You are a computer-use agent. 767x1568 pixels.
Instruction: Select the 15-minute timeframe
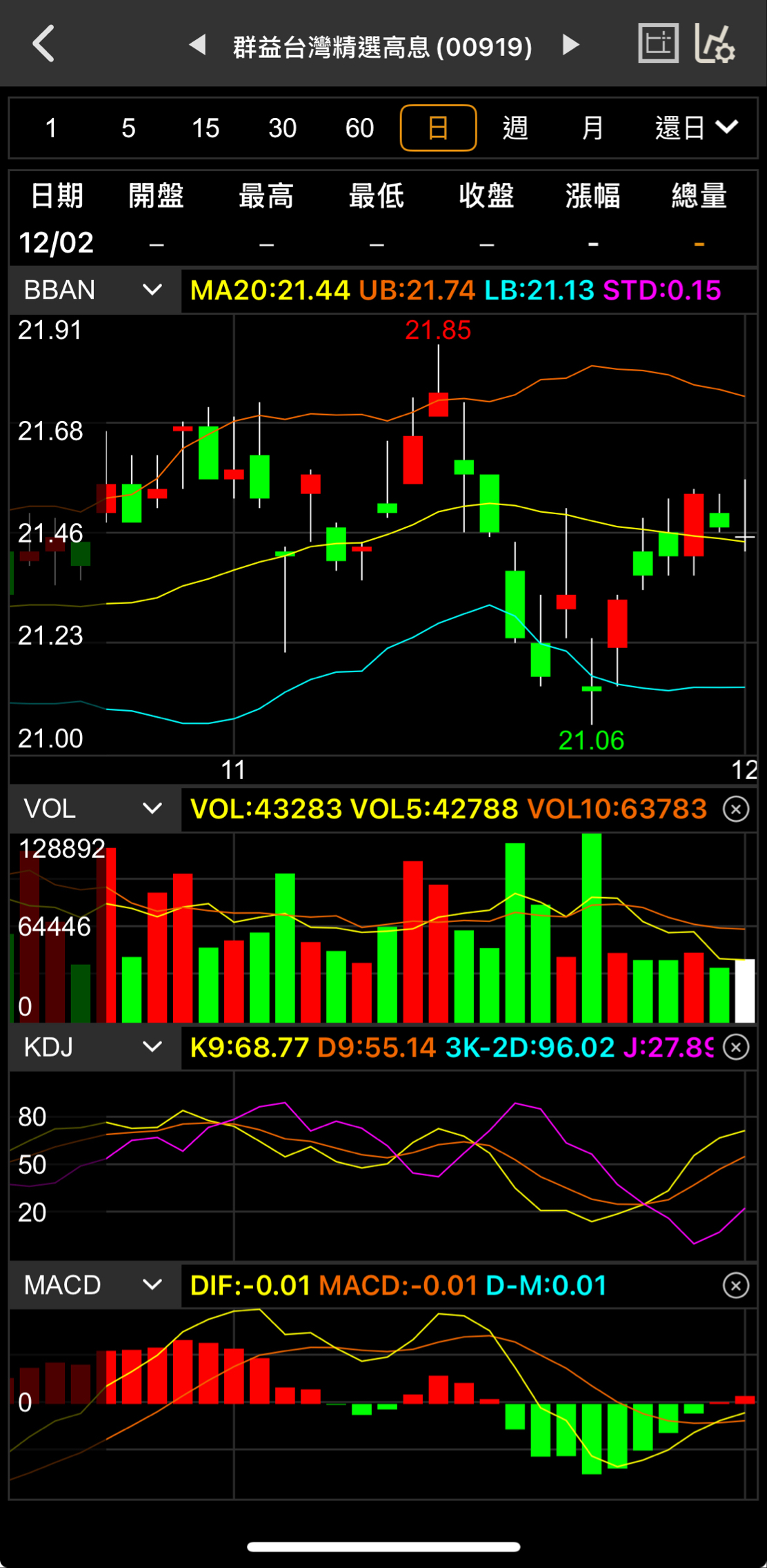coord(206,128)
